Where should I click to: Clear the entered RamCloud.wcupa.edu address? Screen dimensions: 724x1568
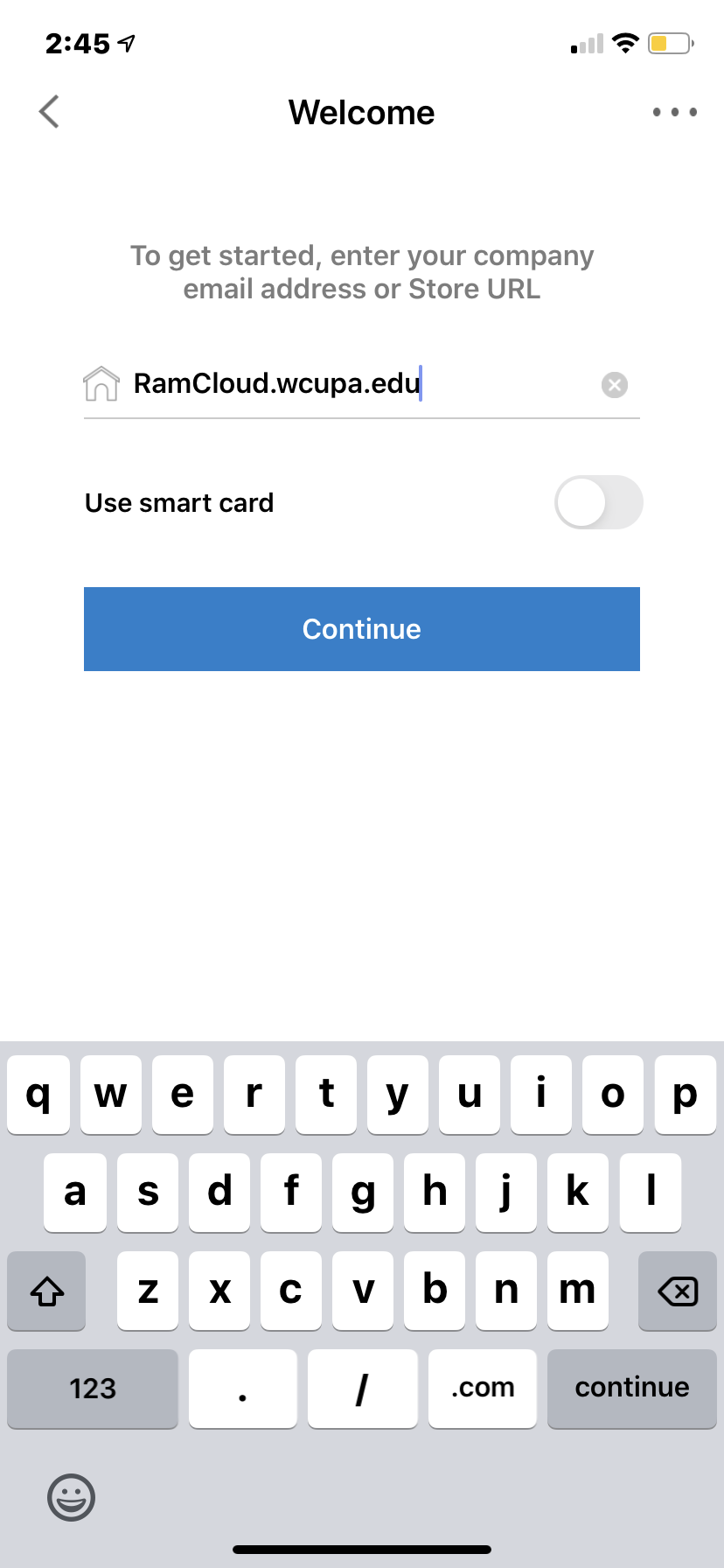click(x=615, y=385)
